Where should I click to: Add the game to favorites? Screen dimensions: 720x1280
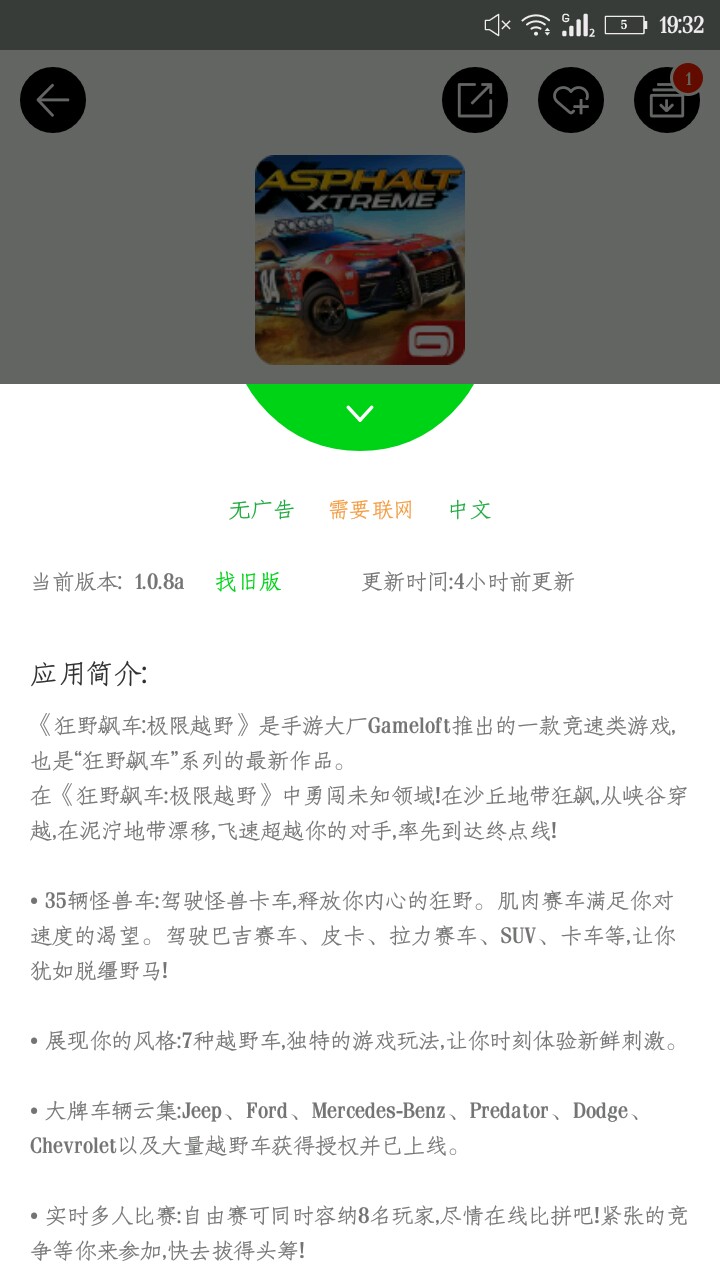(x=571, y=100)
